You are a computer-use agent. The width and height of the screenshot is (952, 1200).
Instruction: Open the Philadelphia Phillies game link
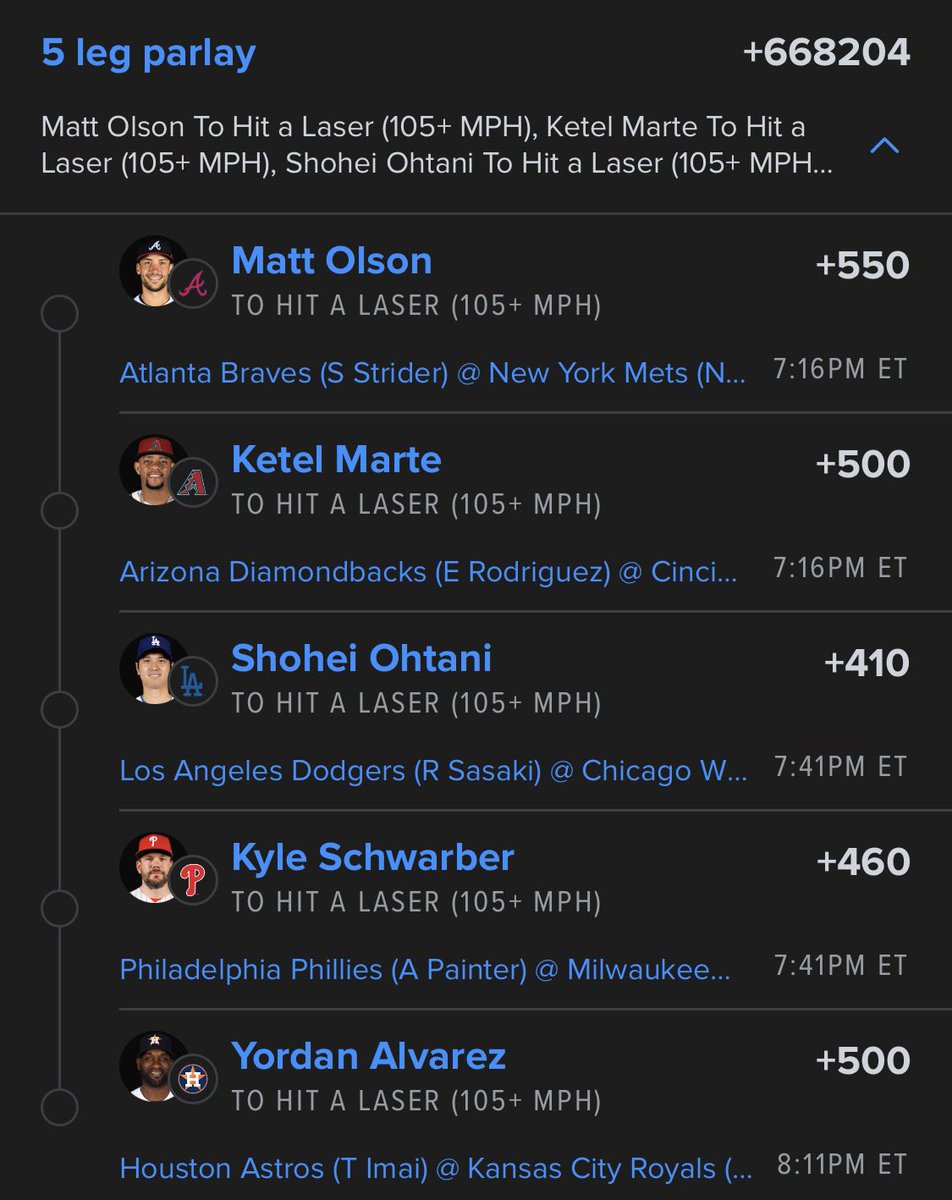point(425,970)
